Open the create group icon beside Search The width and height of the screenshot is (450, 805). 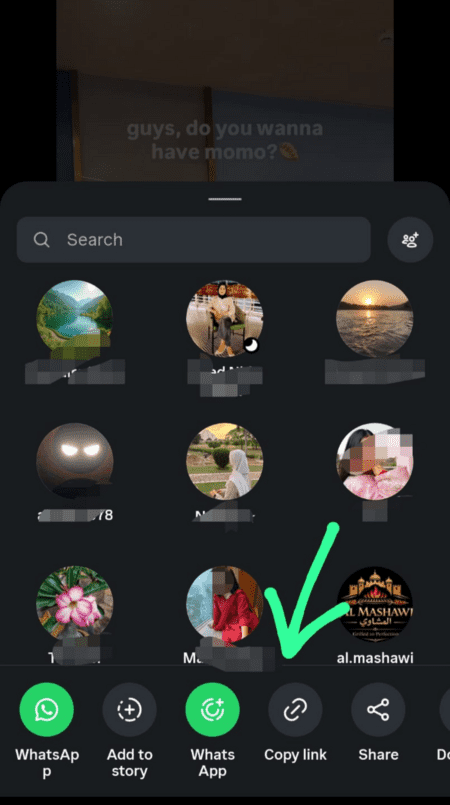click(410, 240)
